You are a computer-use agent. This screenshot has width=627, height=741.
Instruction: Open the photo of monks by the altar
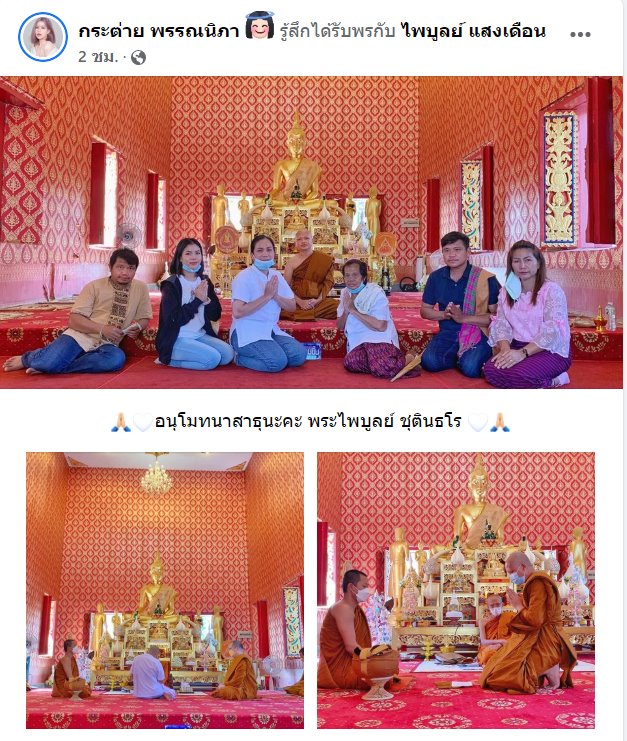click(456, 590)
